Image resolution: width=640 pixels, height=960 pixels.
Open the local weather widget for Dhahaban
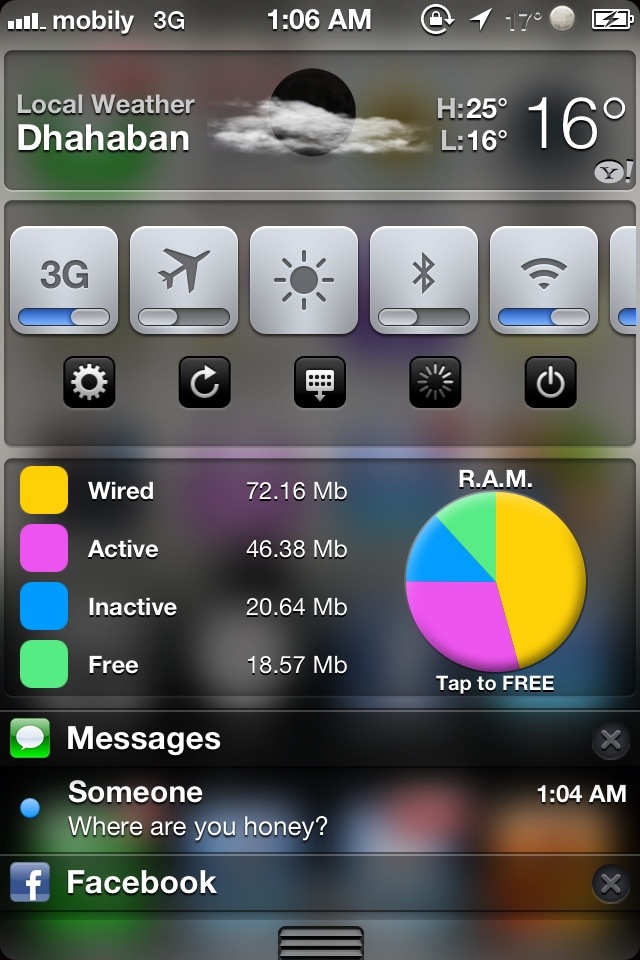(x=320, y=121)
